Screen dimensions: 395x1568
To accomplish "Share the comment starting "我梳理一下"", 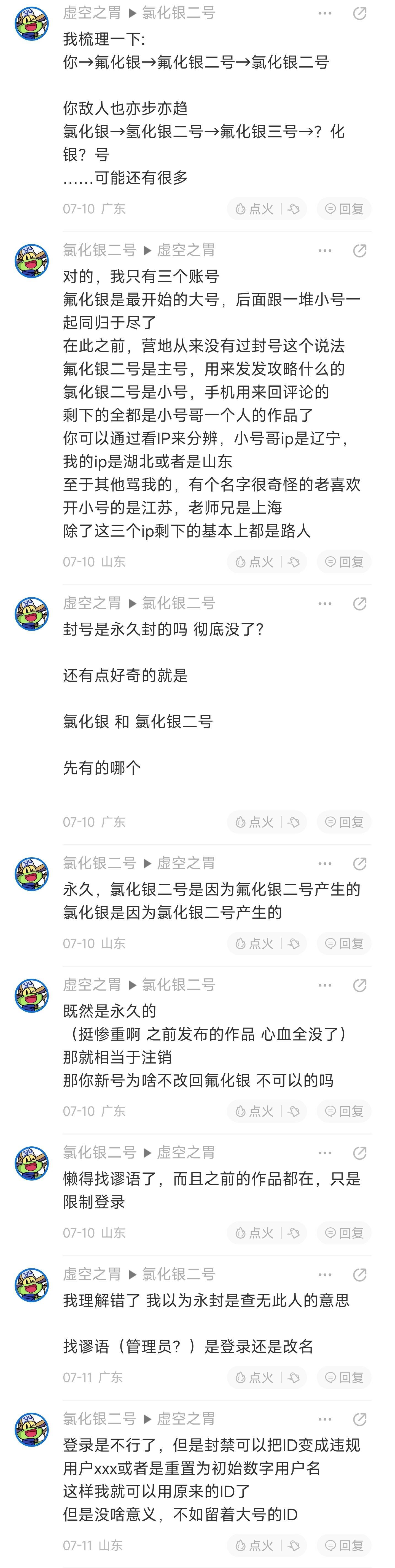I will (x=360, y=13).
